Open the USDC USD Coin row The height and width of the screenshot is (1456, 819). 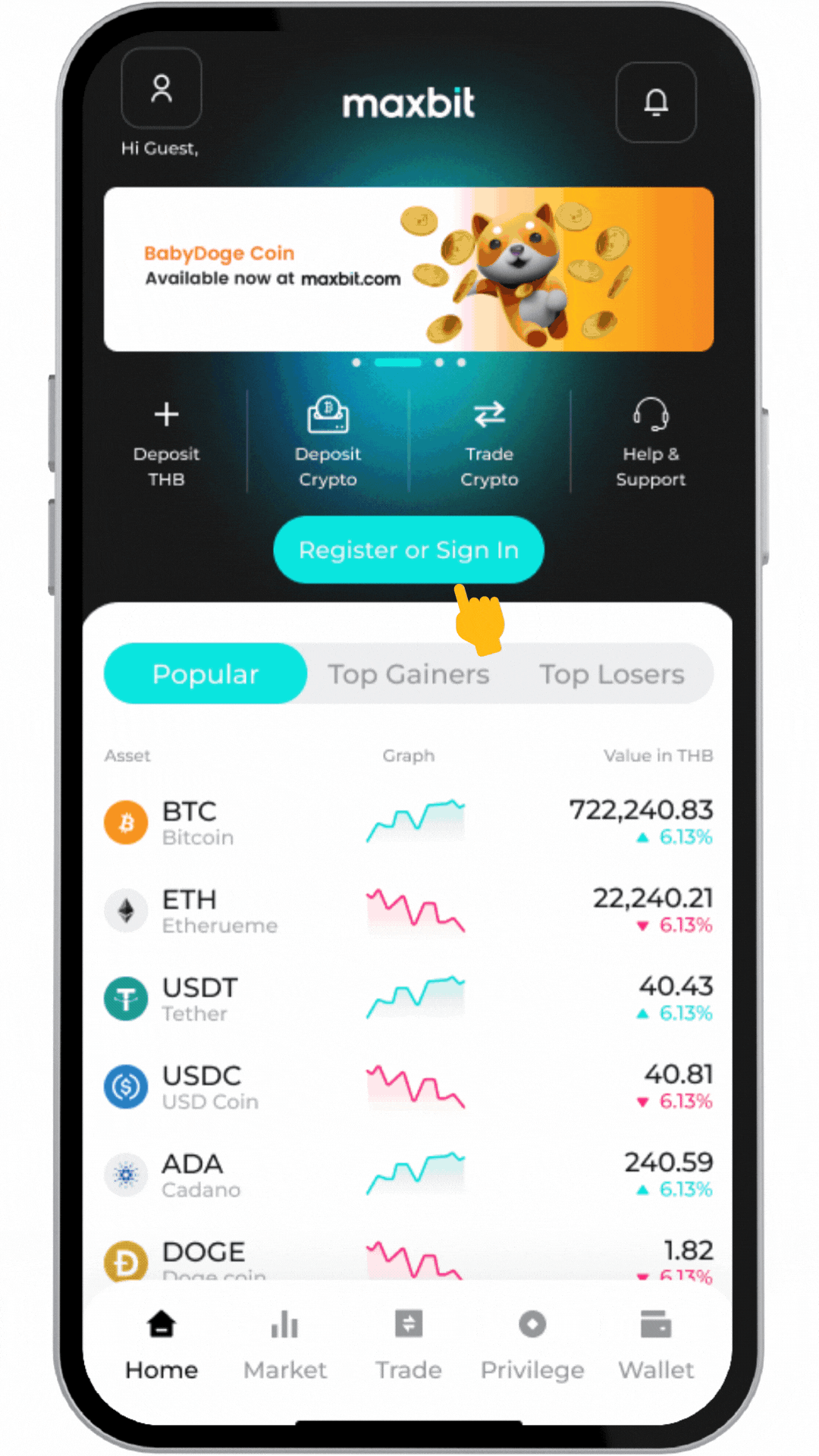click(409, 1087)
